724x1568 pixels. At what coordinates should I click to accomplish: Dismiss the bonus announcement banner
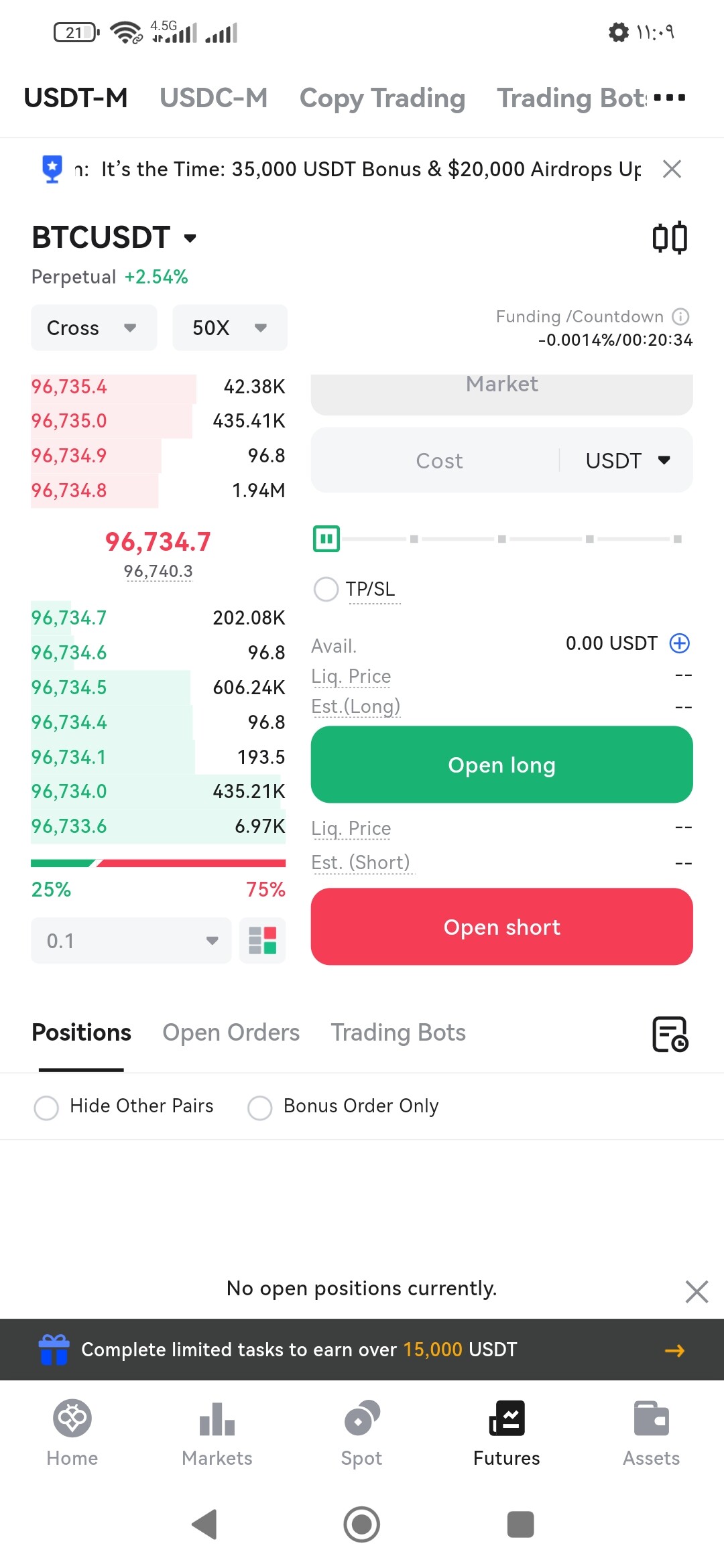point(672,169)
